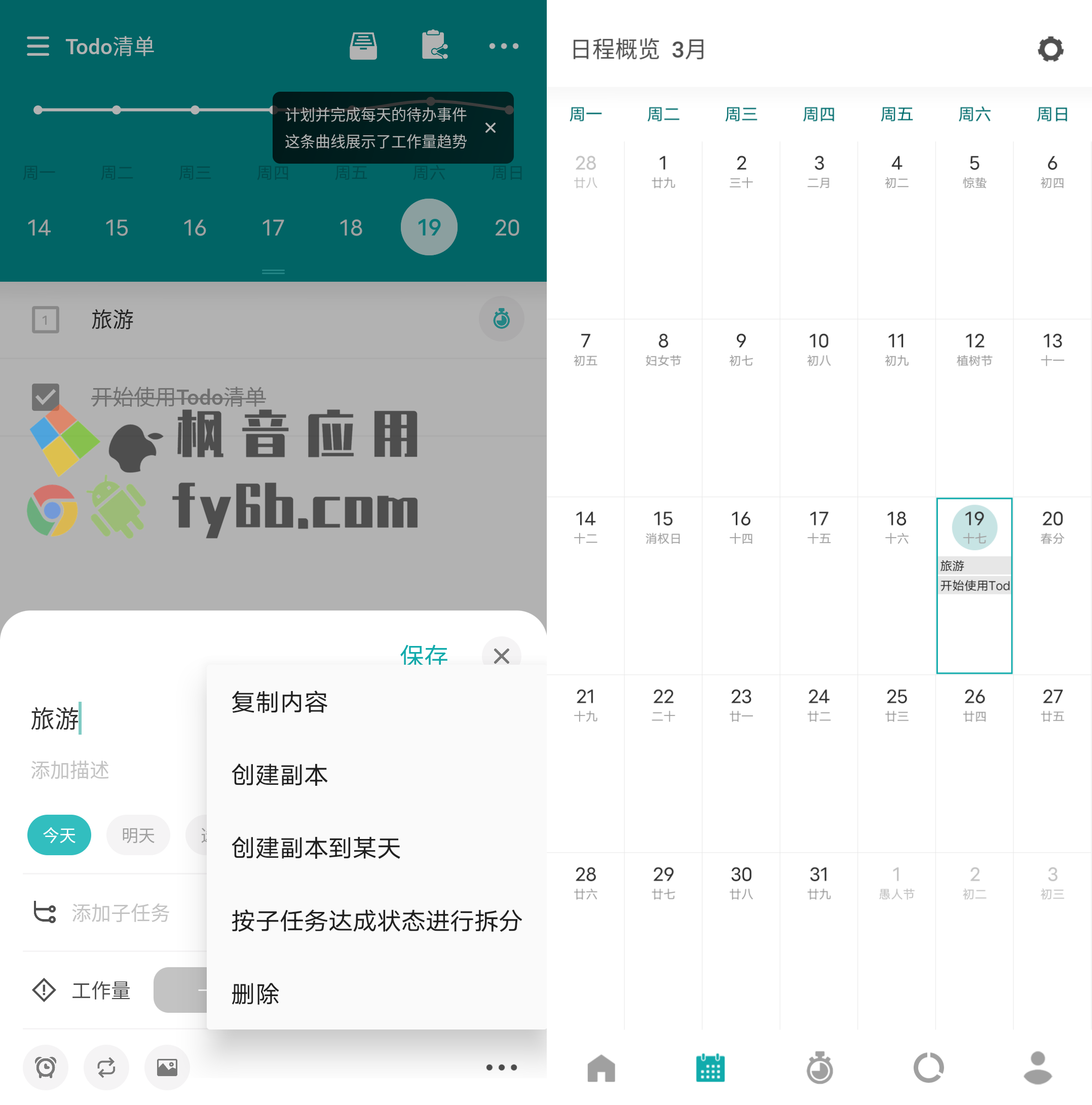
Task: Attach an image to the task
Action: [167, 1067]
